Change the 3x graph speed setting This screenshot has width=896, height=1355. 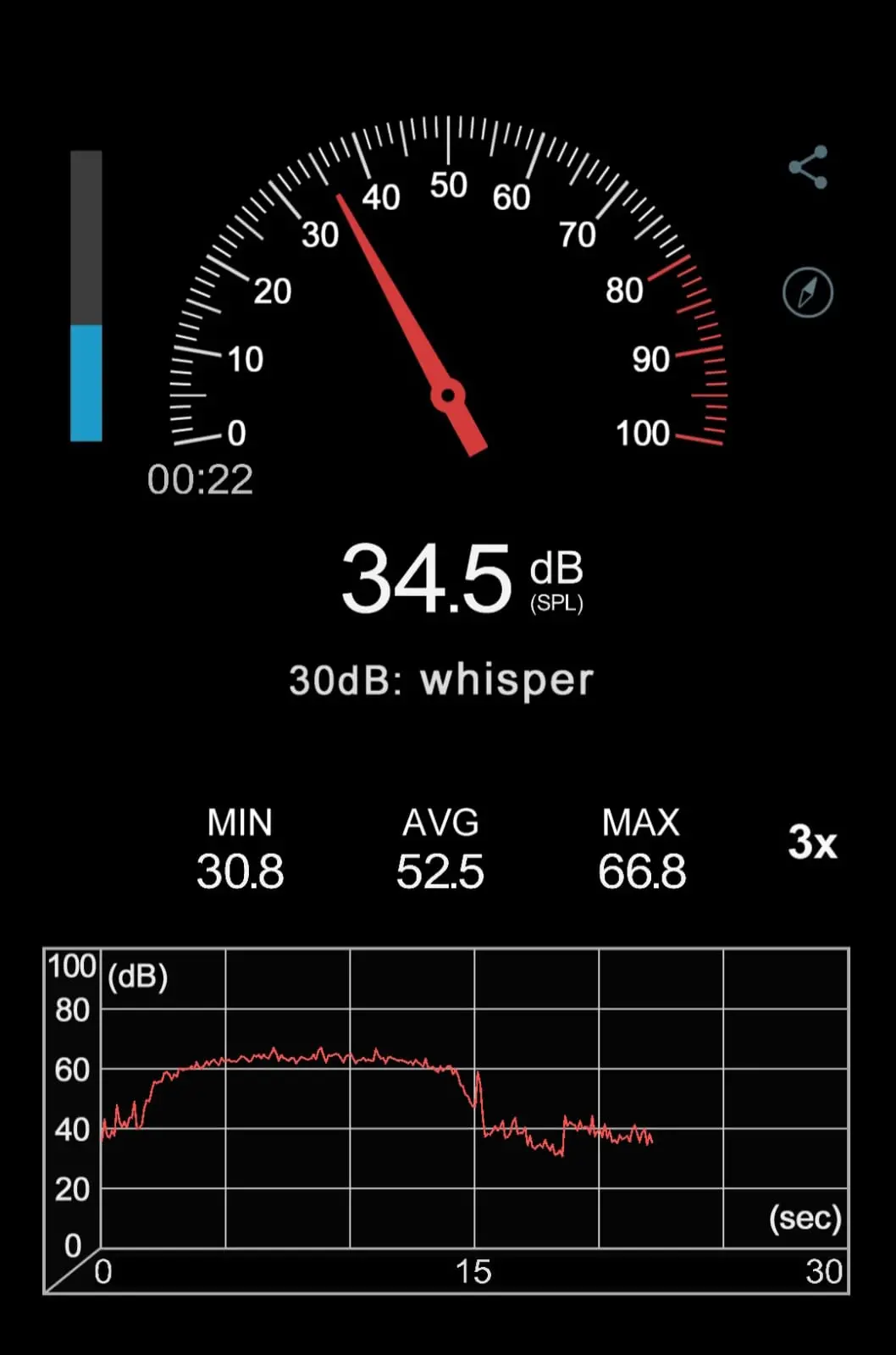pyautogui.click(x=811, y=843)
